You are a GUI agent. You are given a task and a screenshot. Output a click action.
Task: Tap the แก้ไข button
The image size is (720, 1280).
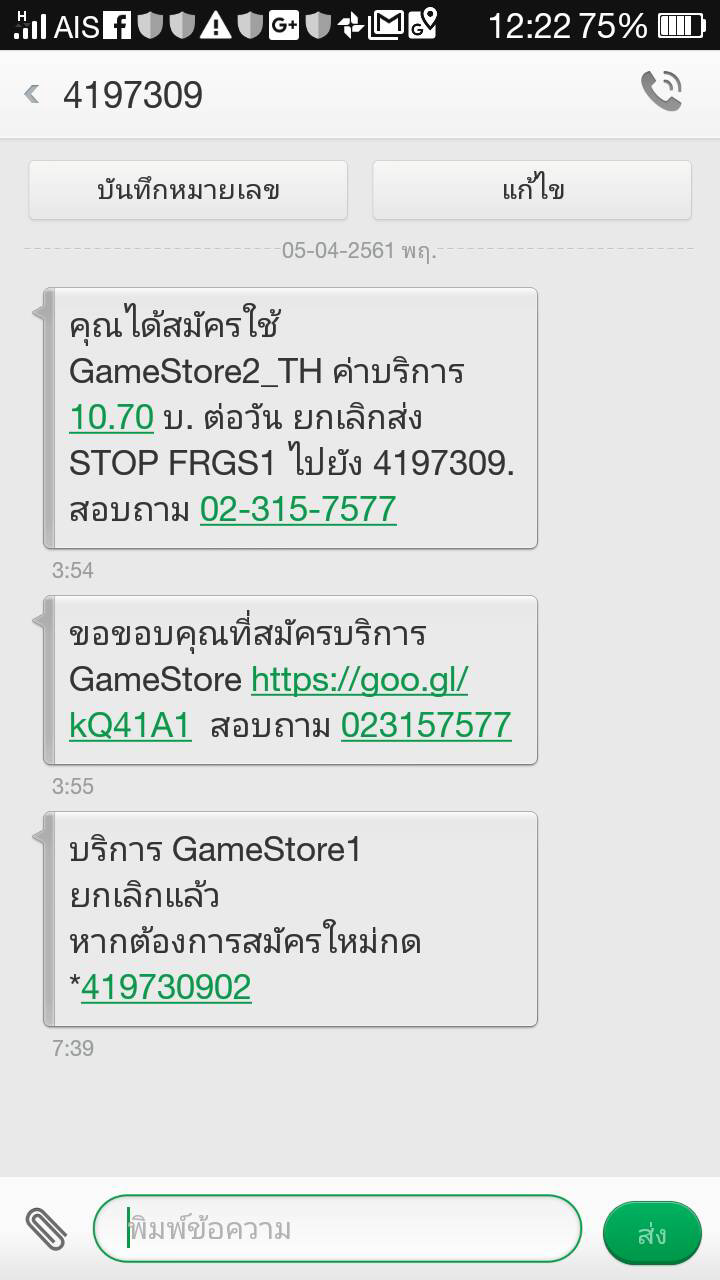click(x=532, y=190)
